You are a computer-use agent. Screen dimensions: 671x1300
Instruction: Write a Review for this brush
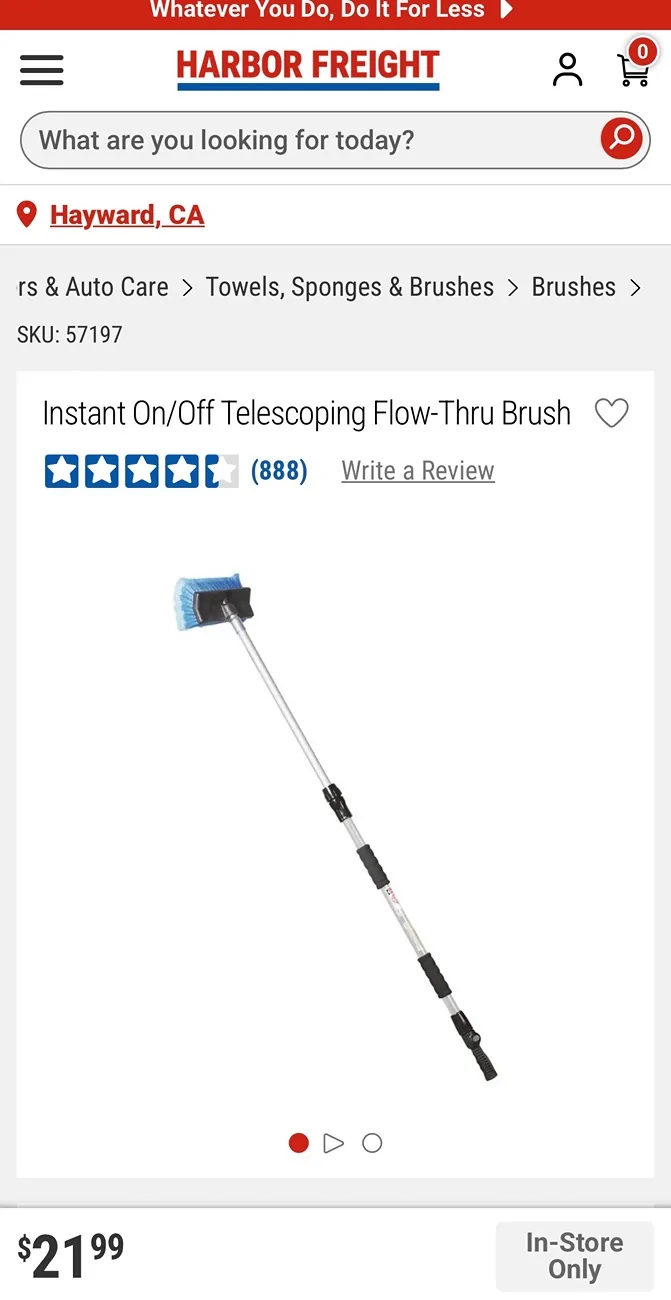tap(418, 471)
